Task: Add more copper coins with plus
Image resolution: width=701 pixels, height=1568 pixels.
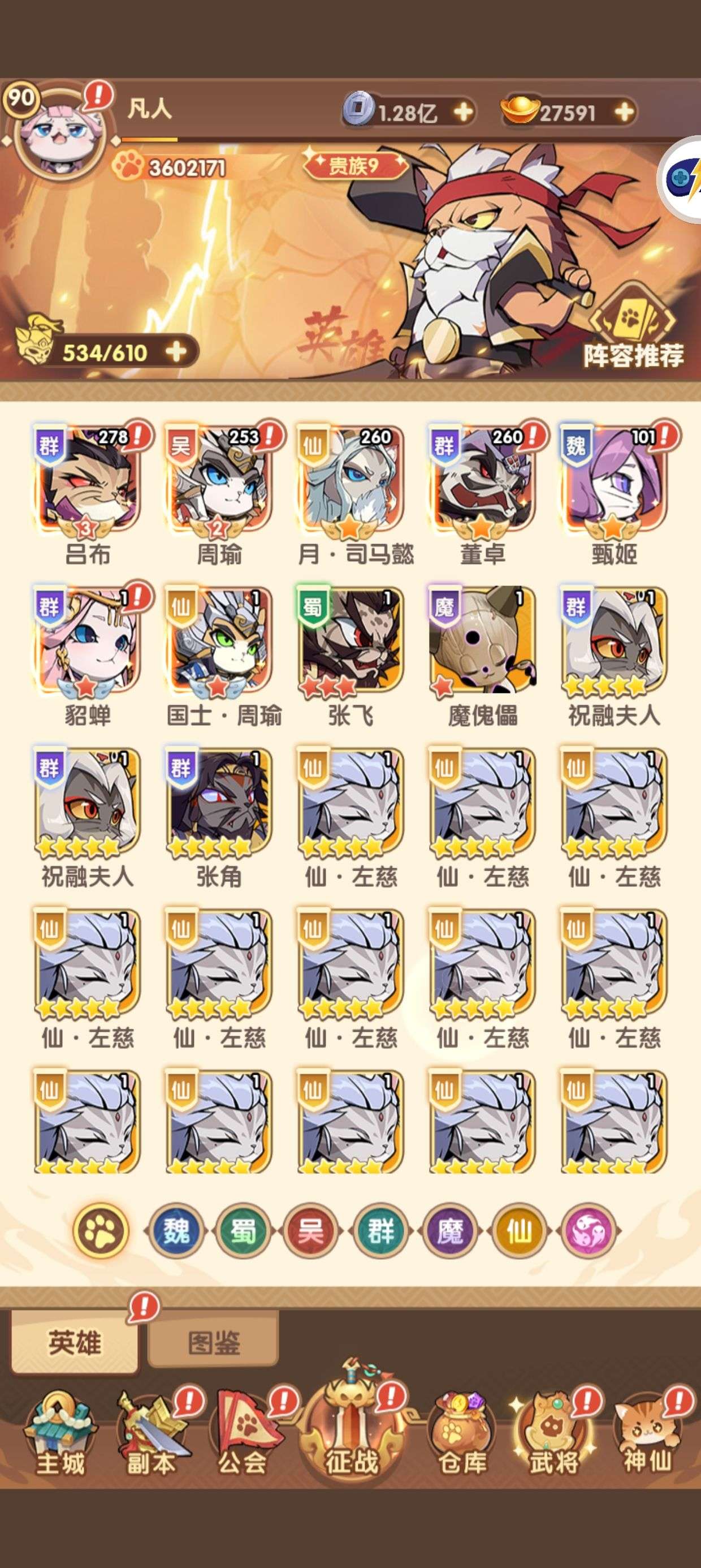Action: pos(464,112)
